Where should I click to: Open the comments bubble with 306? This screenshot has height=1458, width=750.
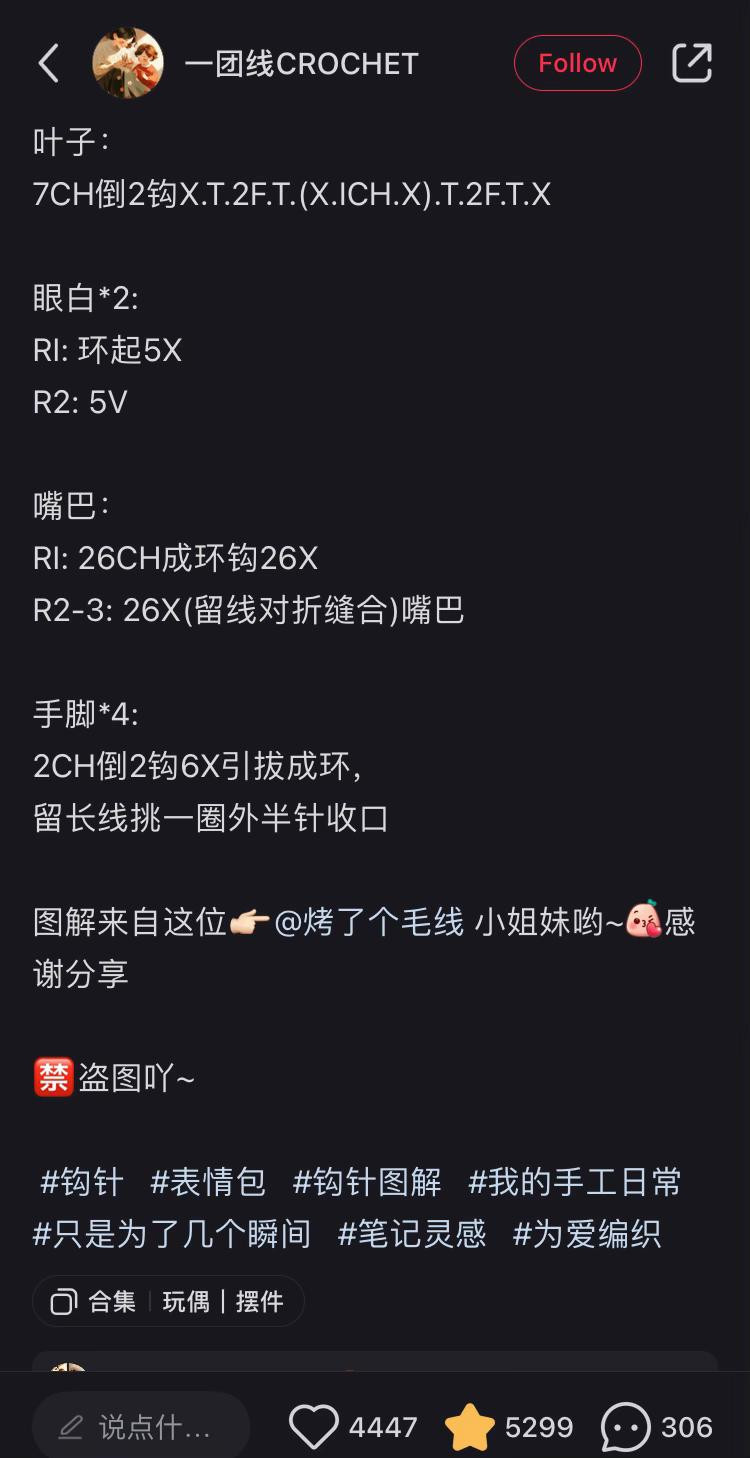(x=626, y=1427)
